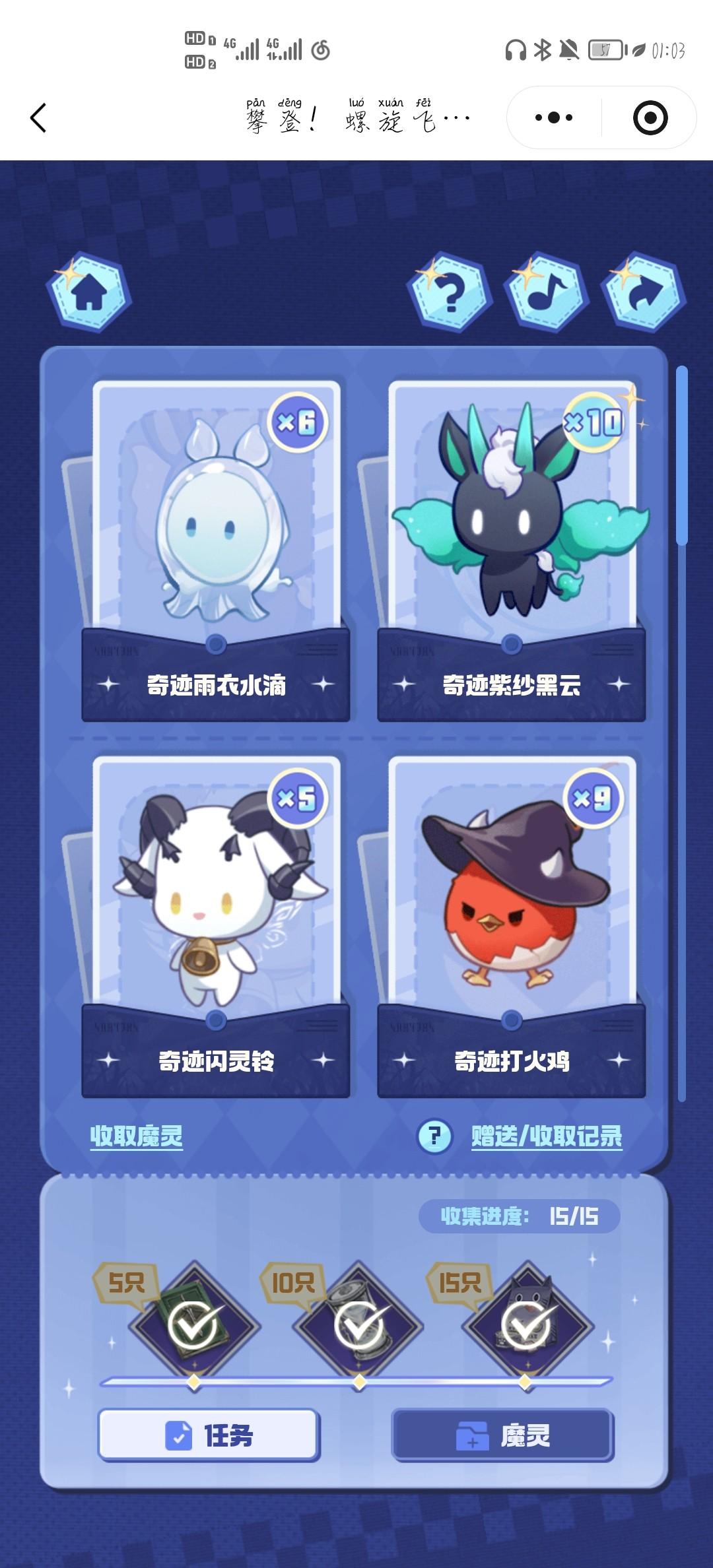Share the page with the arrow hexagon
Screen dimensions: 713x1568
click(642, 292)
